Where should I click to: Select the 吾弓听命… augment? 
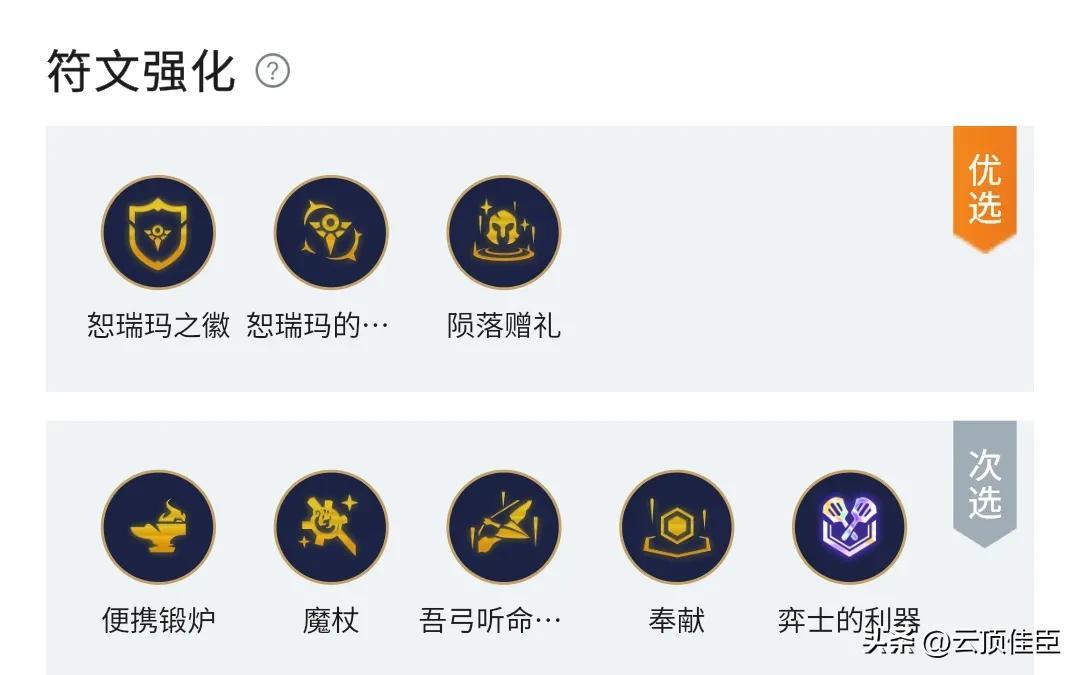click(504, 527)
